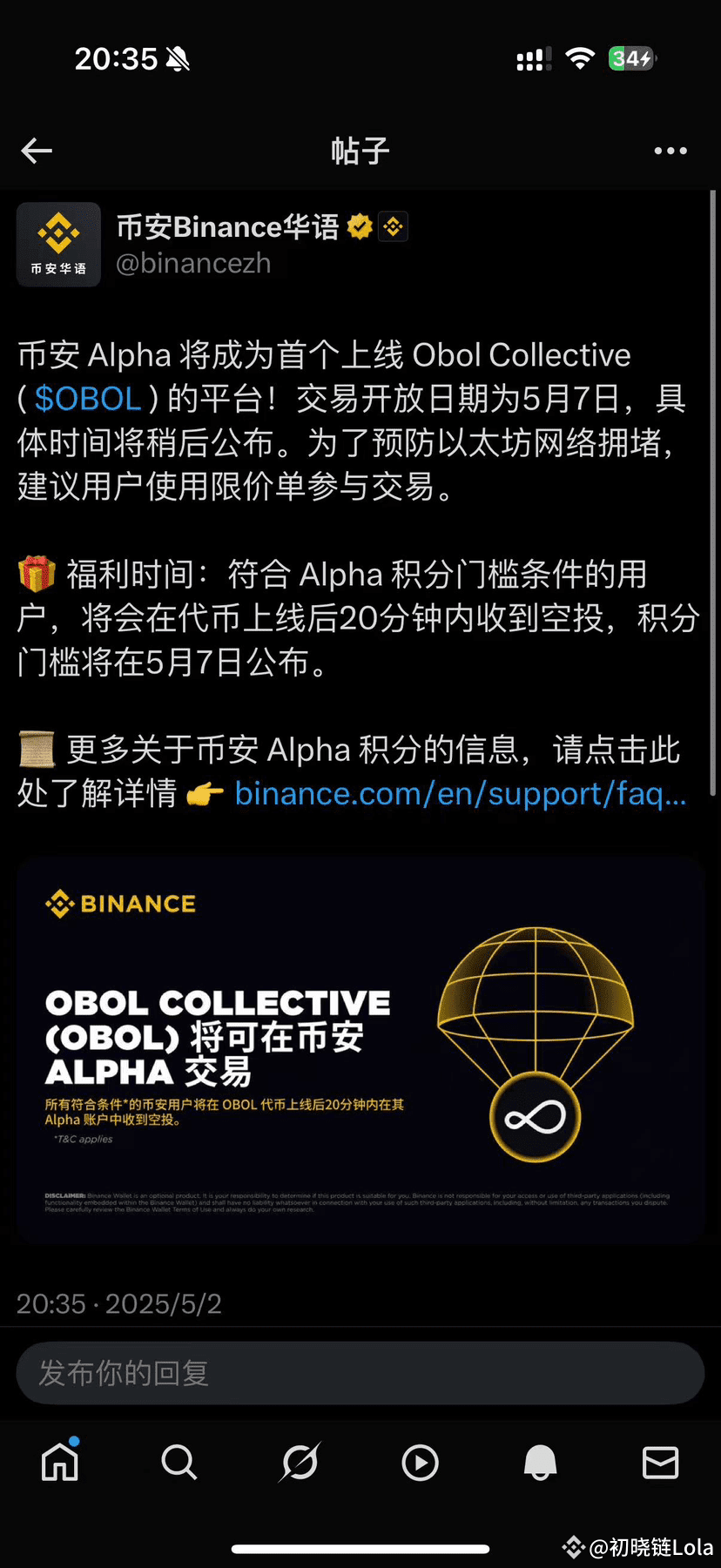Click the gold verified badge next to username
721x1568 pixels.
click(x=358, y=226)
